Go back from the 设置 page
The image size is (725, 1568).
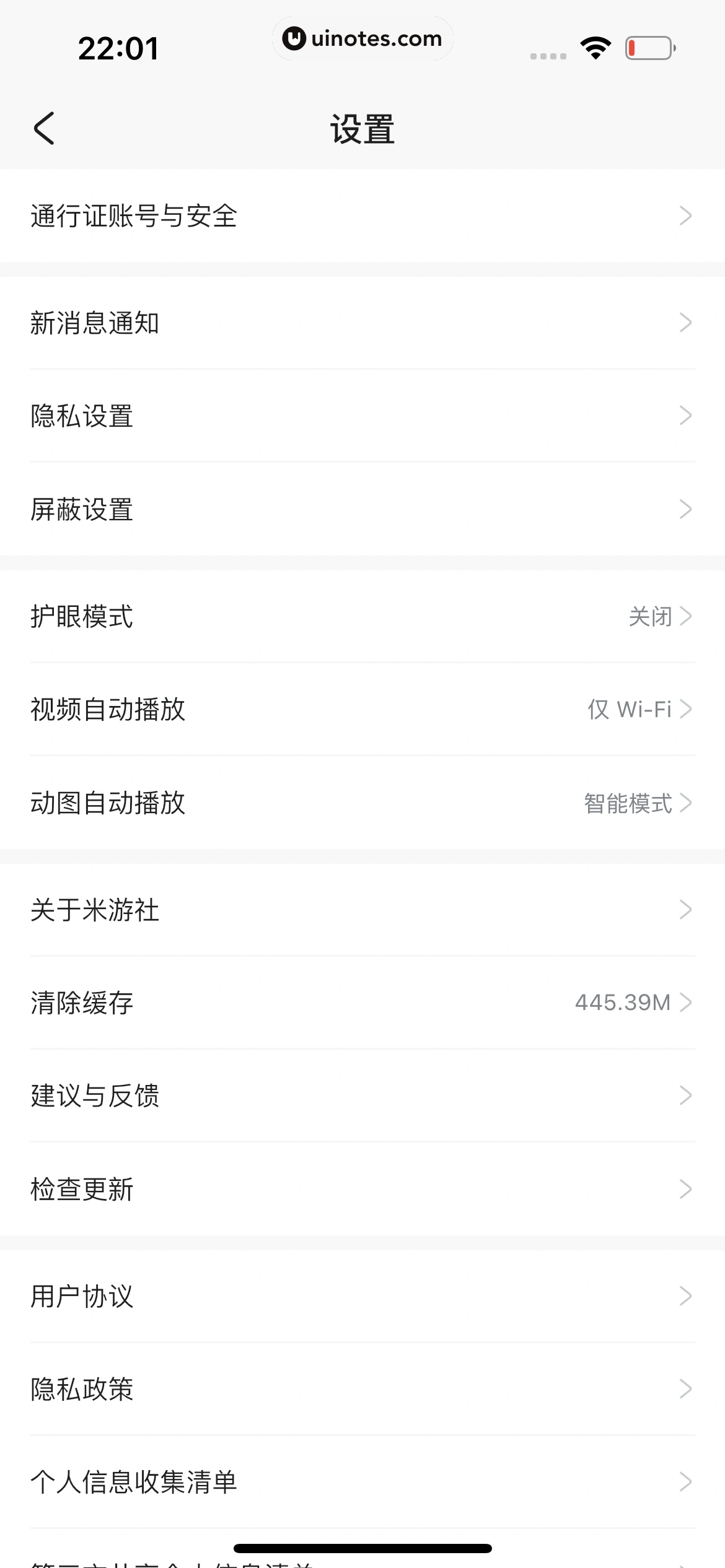pos(45,129)
